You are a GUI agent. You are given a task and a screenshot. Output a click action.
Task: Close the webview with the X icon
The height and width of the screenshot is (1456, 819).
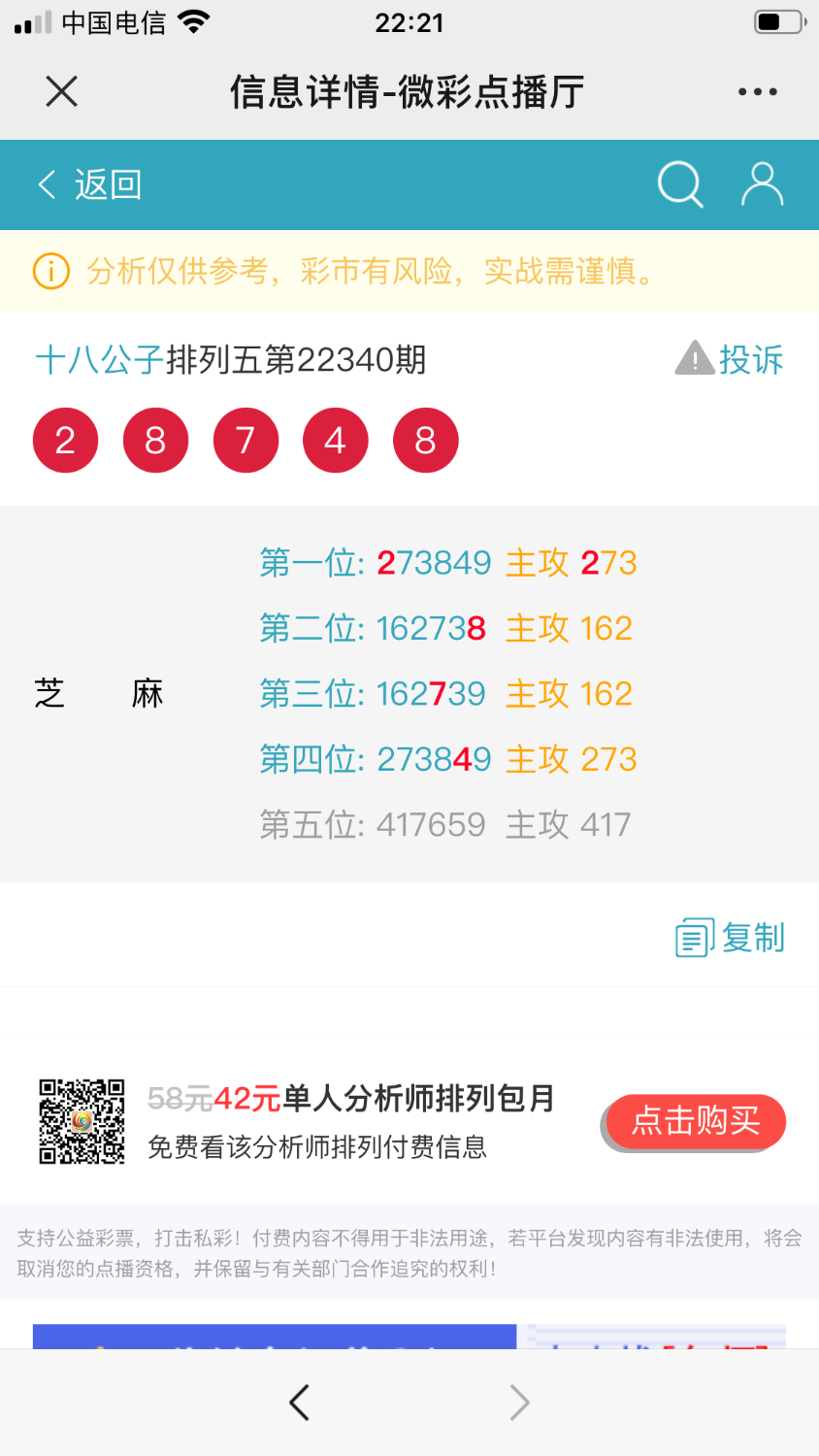point(61,92)
